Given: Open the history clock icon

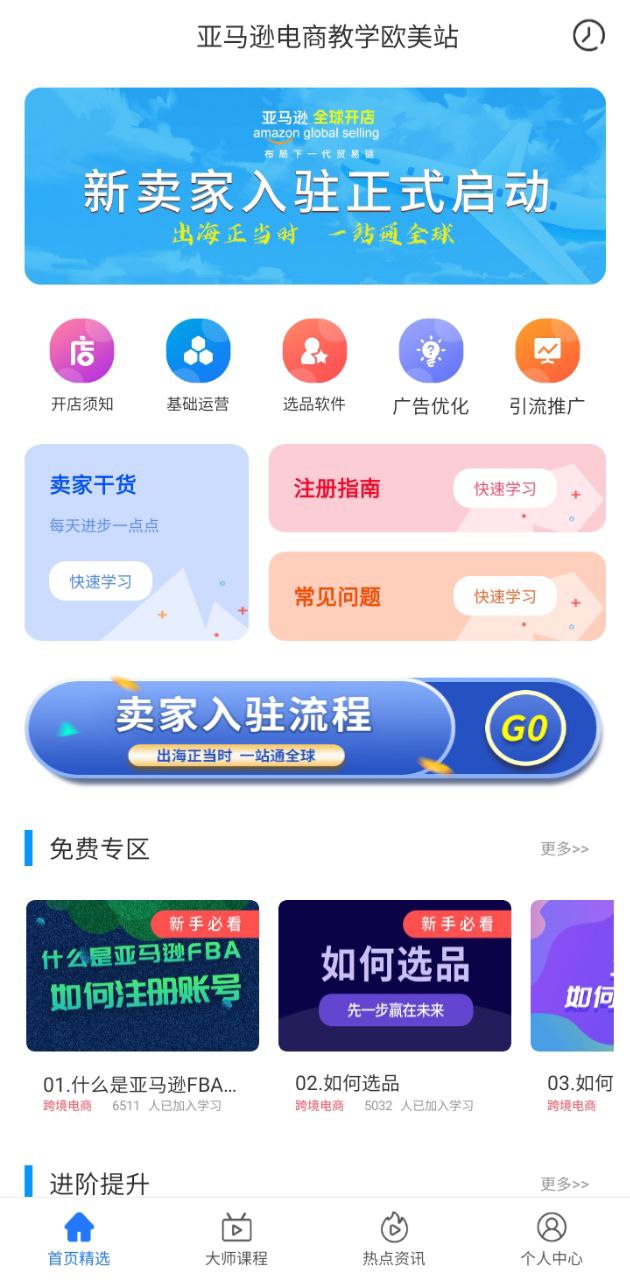Looking at the screenshot, I should (588, 36).
